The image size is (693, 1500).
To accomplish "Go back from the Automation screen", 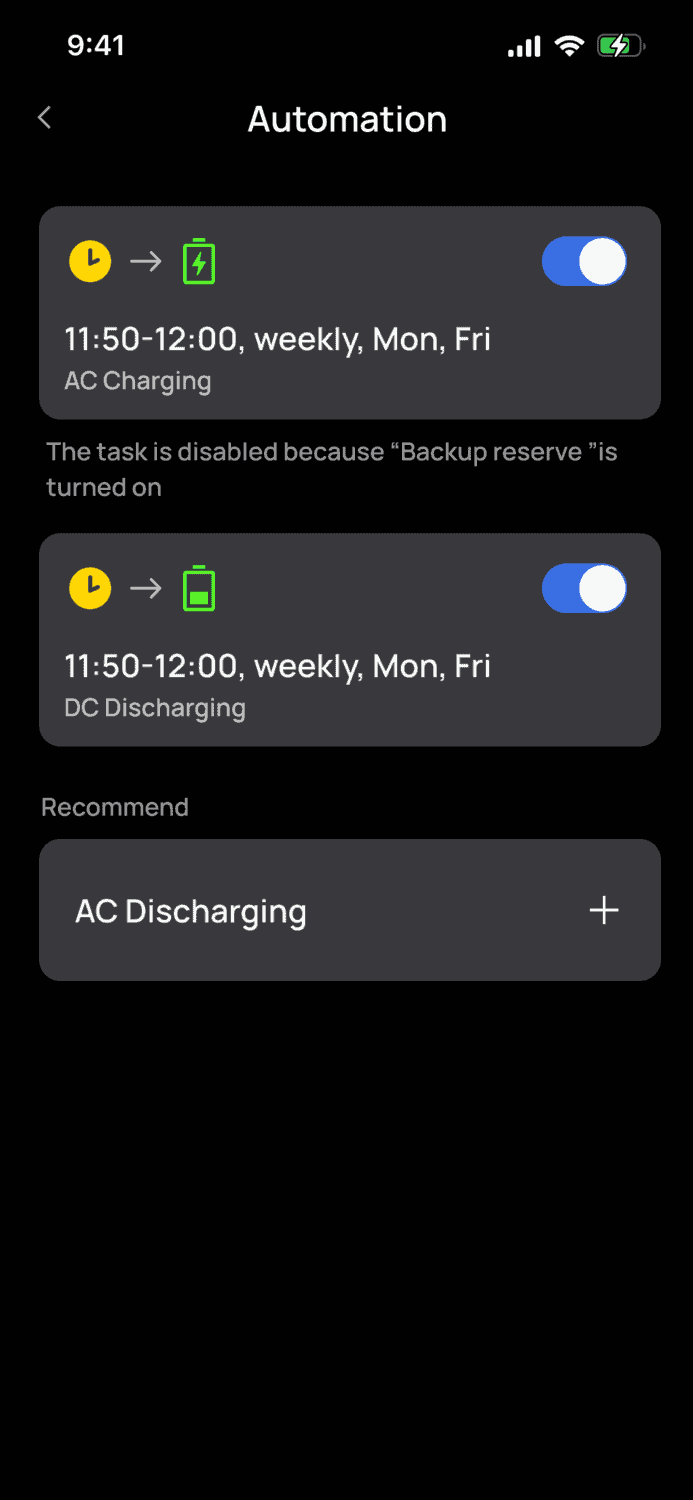I will click(45, 118).
